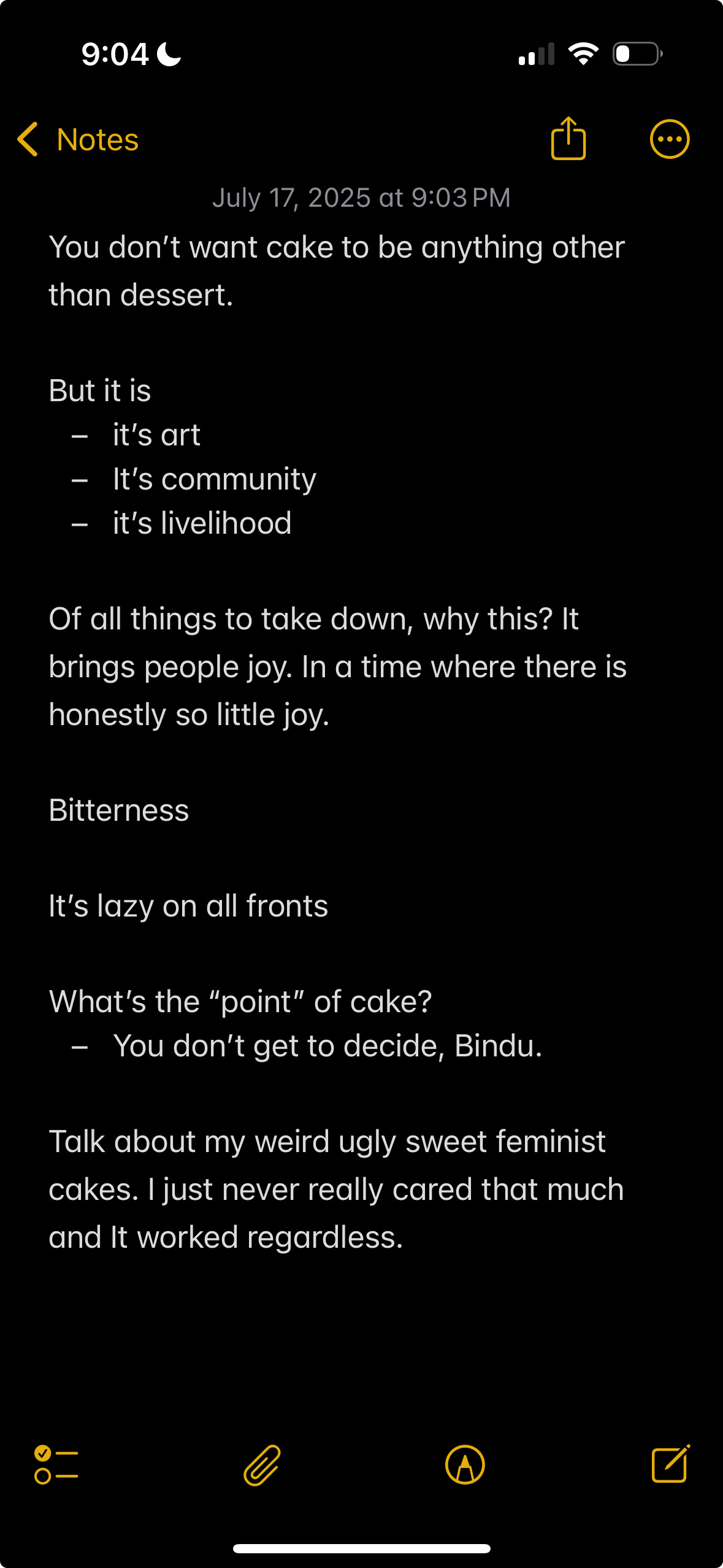Share this note
The width and height of the screenshot is (723, 1568).
568,139
